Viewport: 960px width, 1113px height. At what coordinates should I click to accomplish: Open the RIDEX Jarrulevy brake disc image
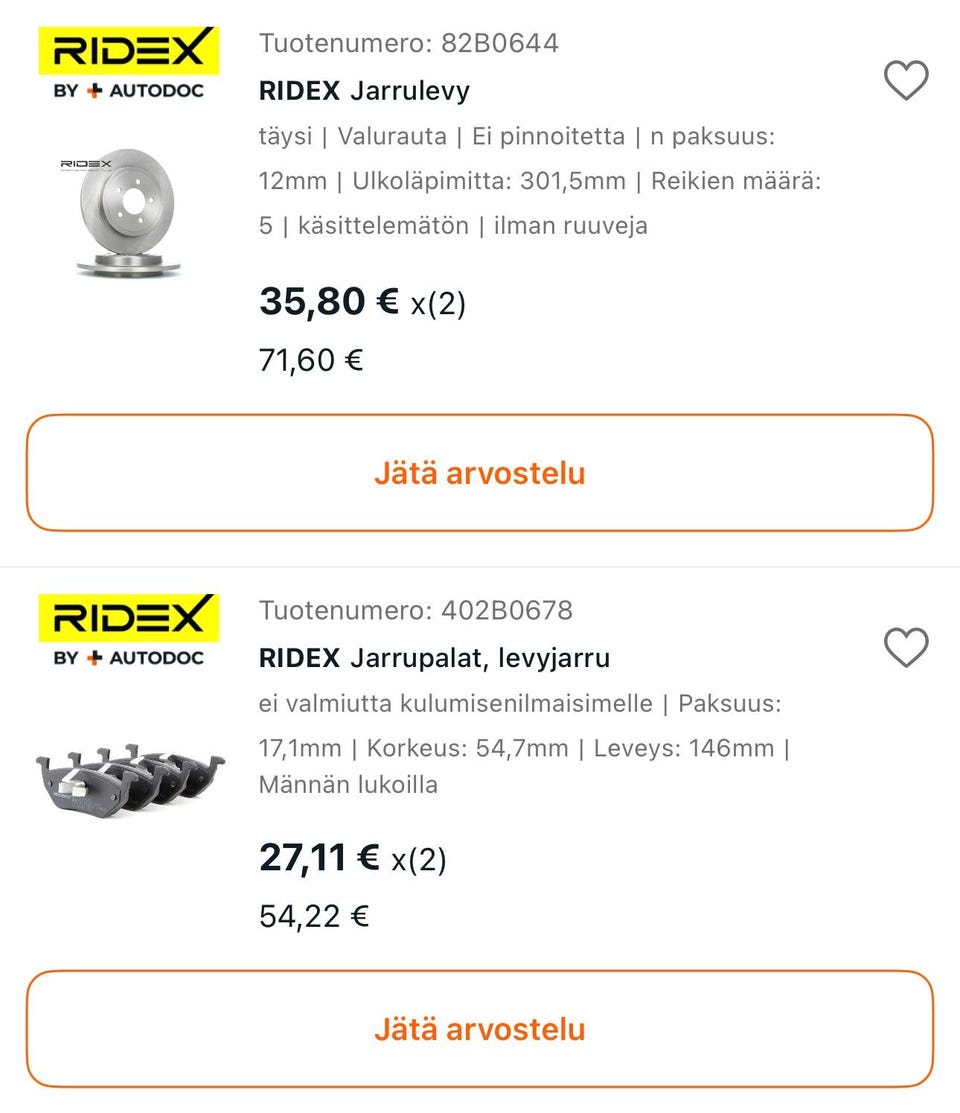click(x=127, y=212)
